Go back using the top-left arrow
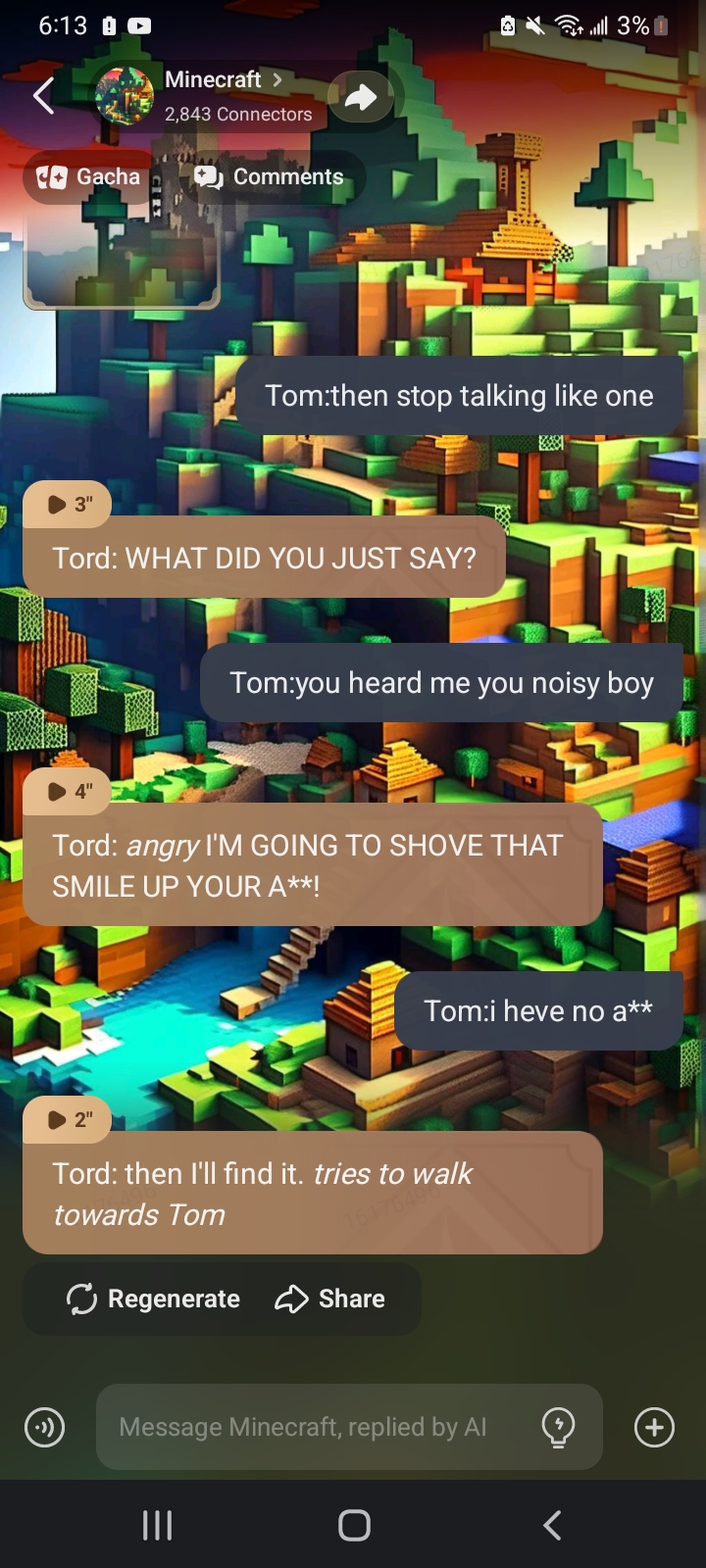The image size is (706, 1568). (x=44, y=96)
